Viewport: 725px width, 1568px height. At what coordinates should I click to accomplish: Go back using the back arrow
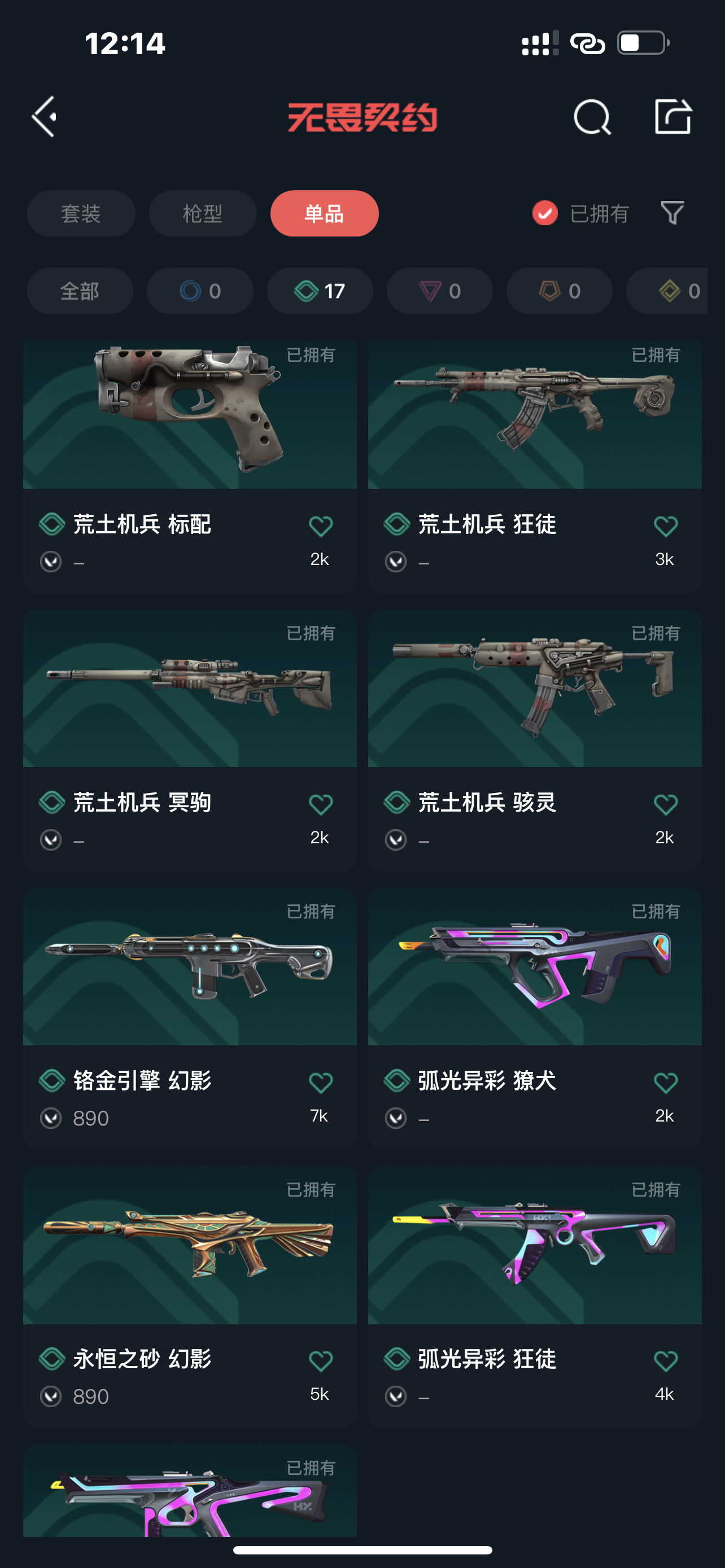45,116
